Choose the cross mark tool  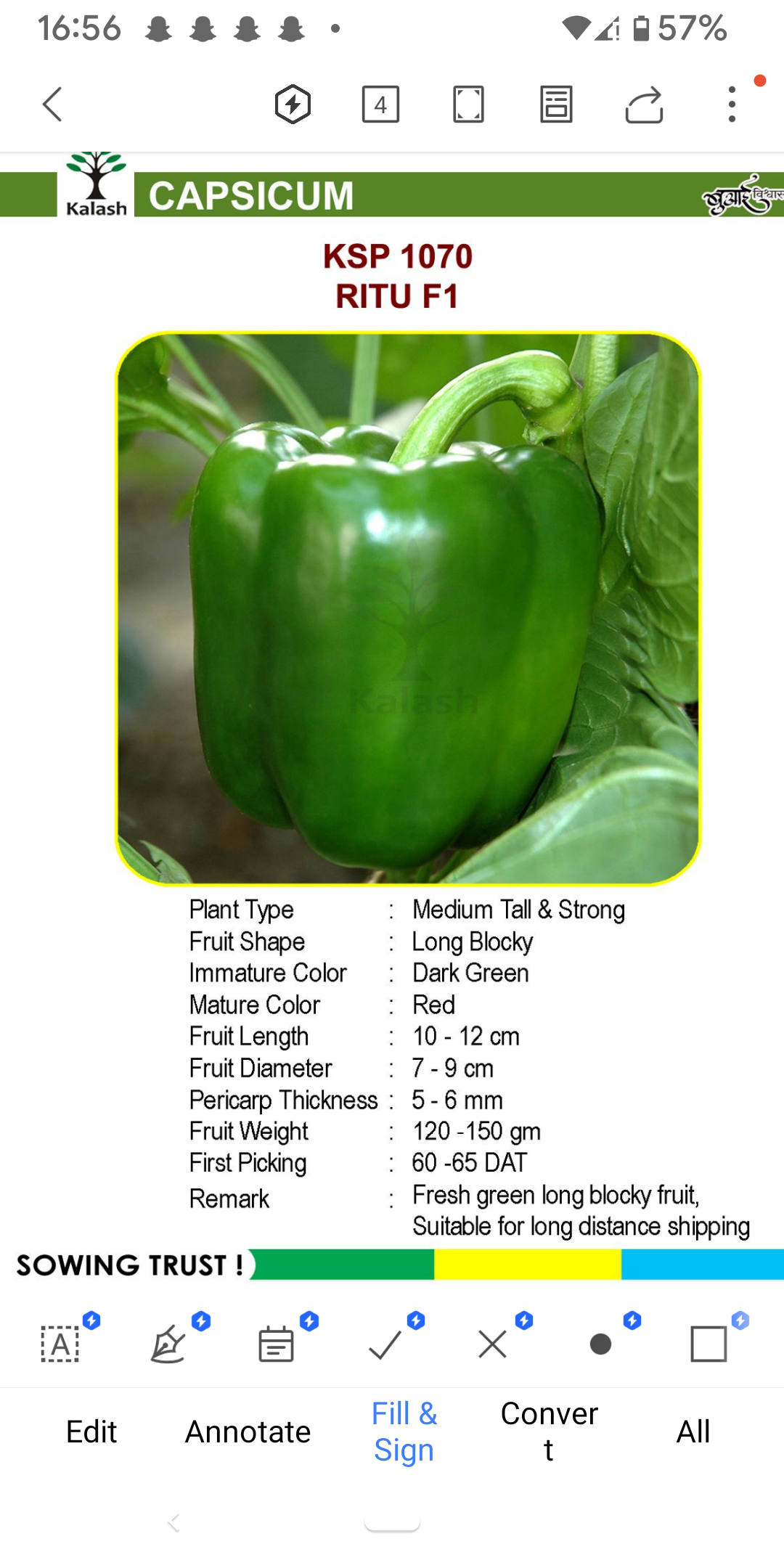pyautogui.click(x=493, y=1344)
